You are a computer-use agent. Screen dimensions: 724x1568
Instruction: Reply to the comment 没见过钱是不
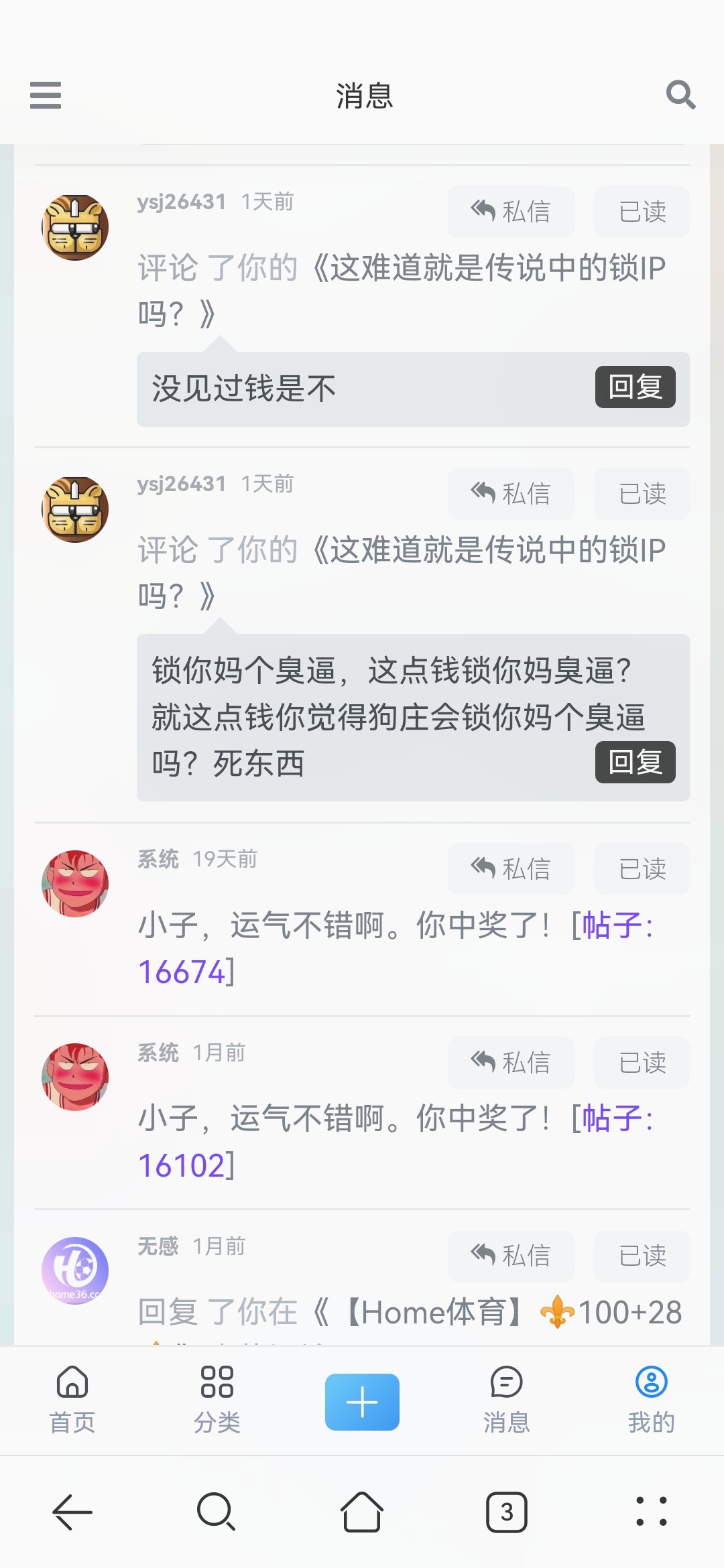point(635,387)
